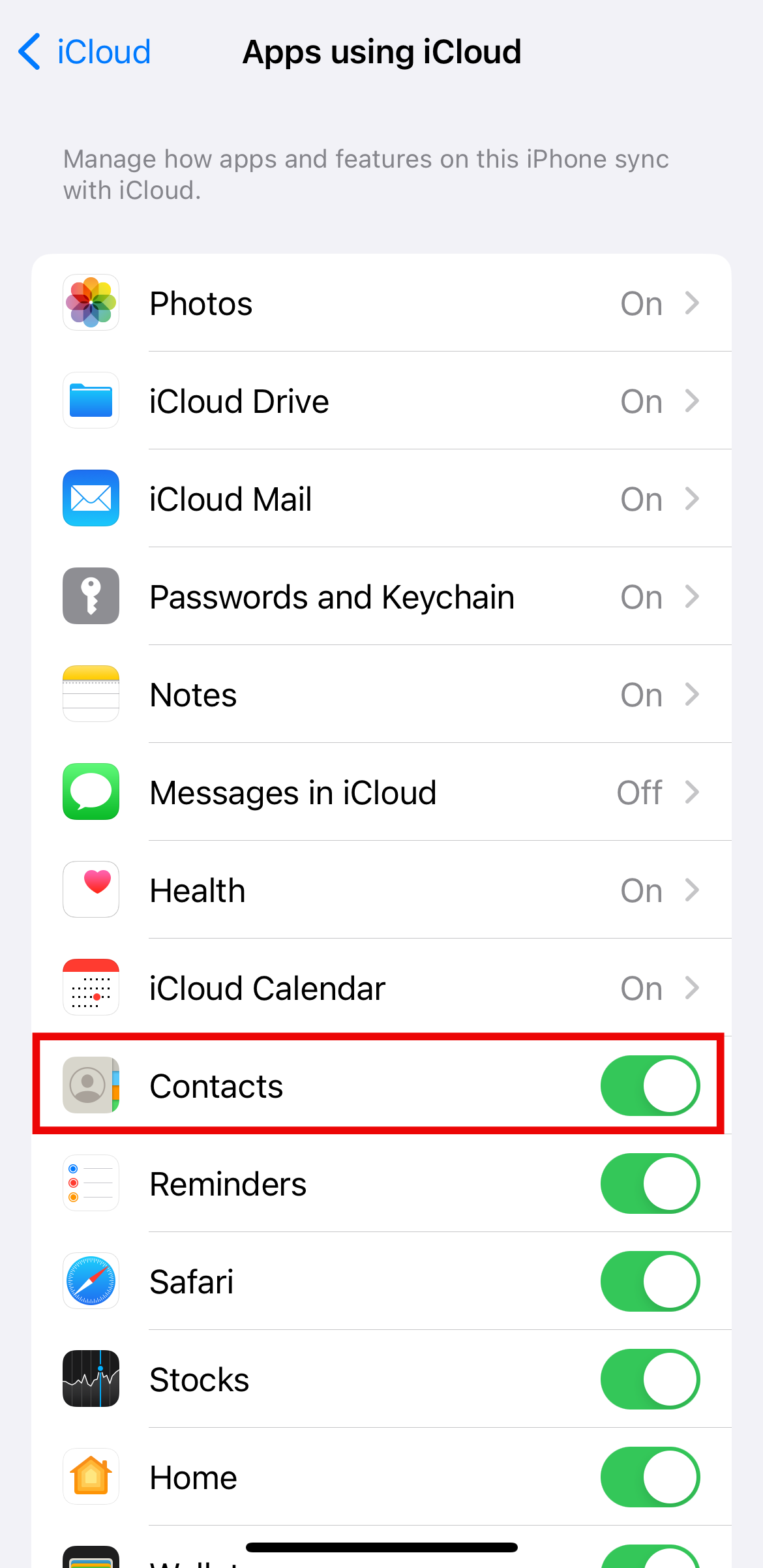Turn off Contacts iCloud sync
This screenshot has width=763, height=1568.
pos(650,1086)
